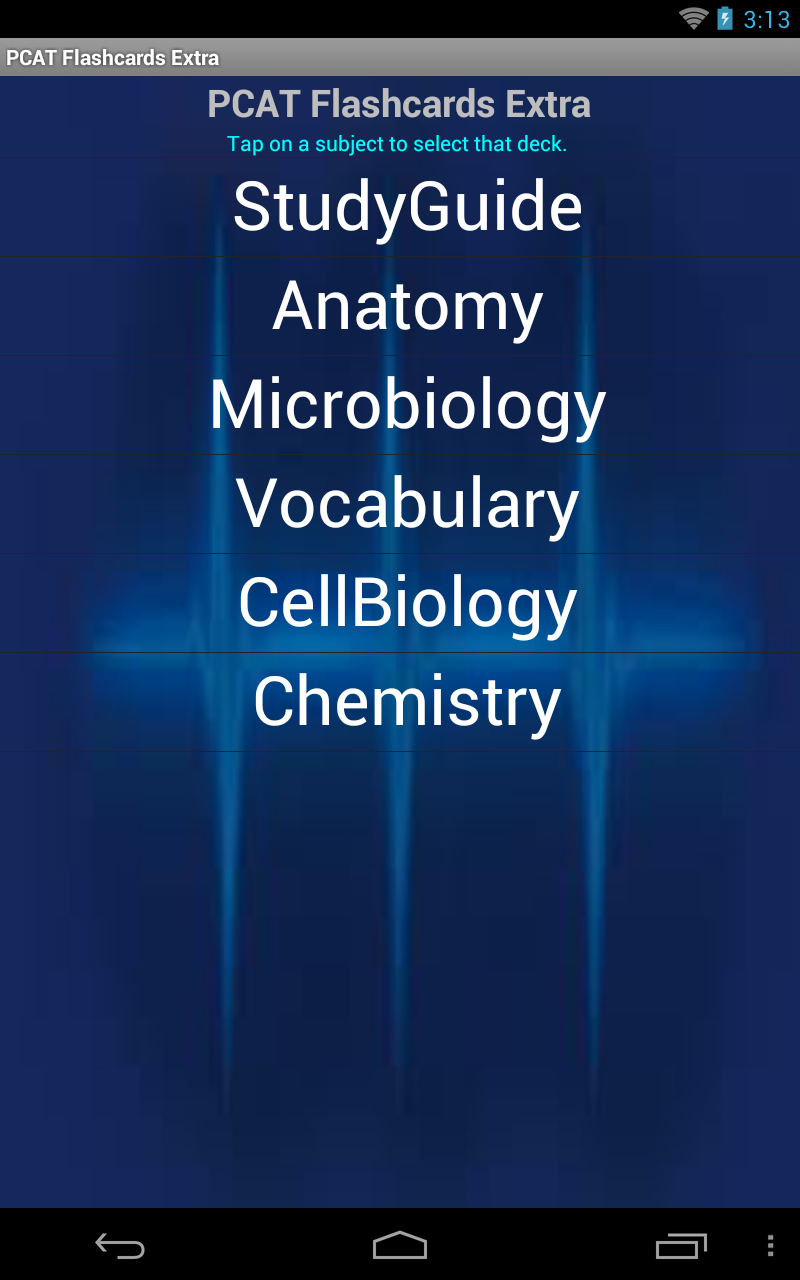Click the PCAT Flashcards Extra action bar
800x1280 pixels.
pos(400,57)
